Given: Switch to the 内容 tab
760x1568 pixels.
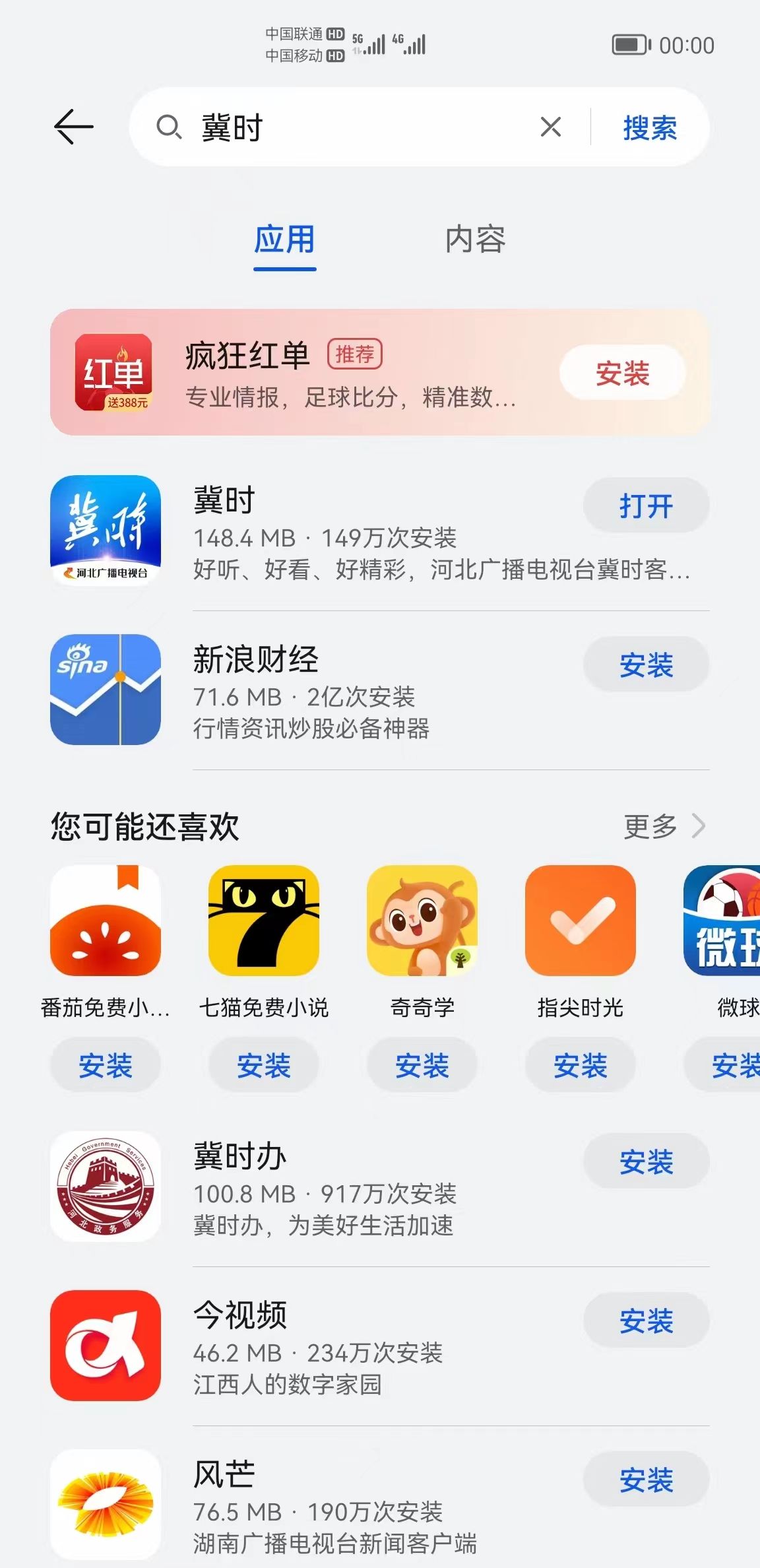Looking at the screenshot, I should coord(475,240).
